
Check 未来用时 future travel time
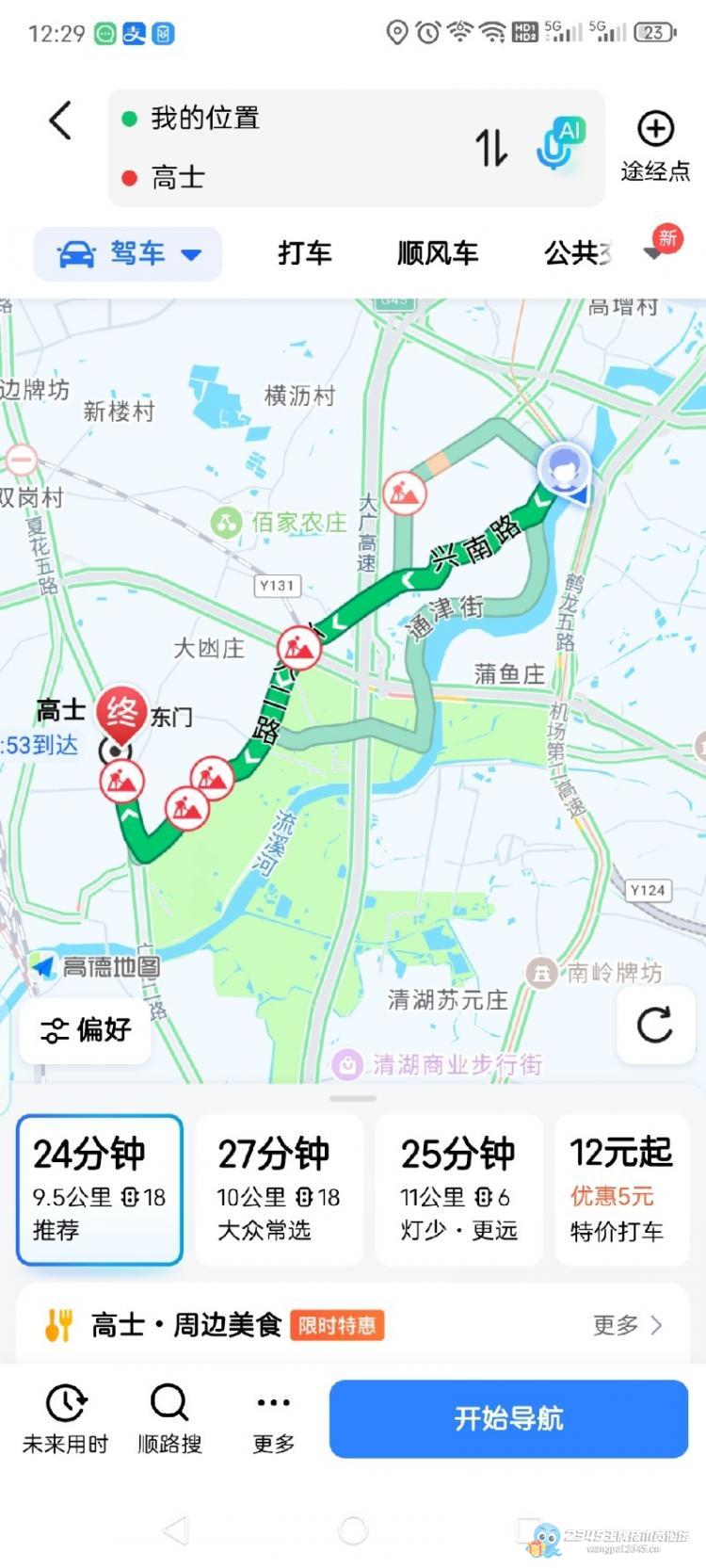point(65,1418)
